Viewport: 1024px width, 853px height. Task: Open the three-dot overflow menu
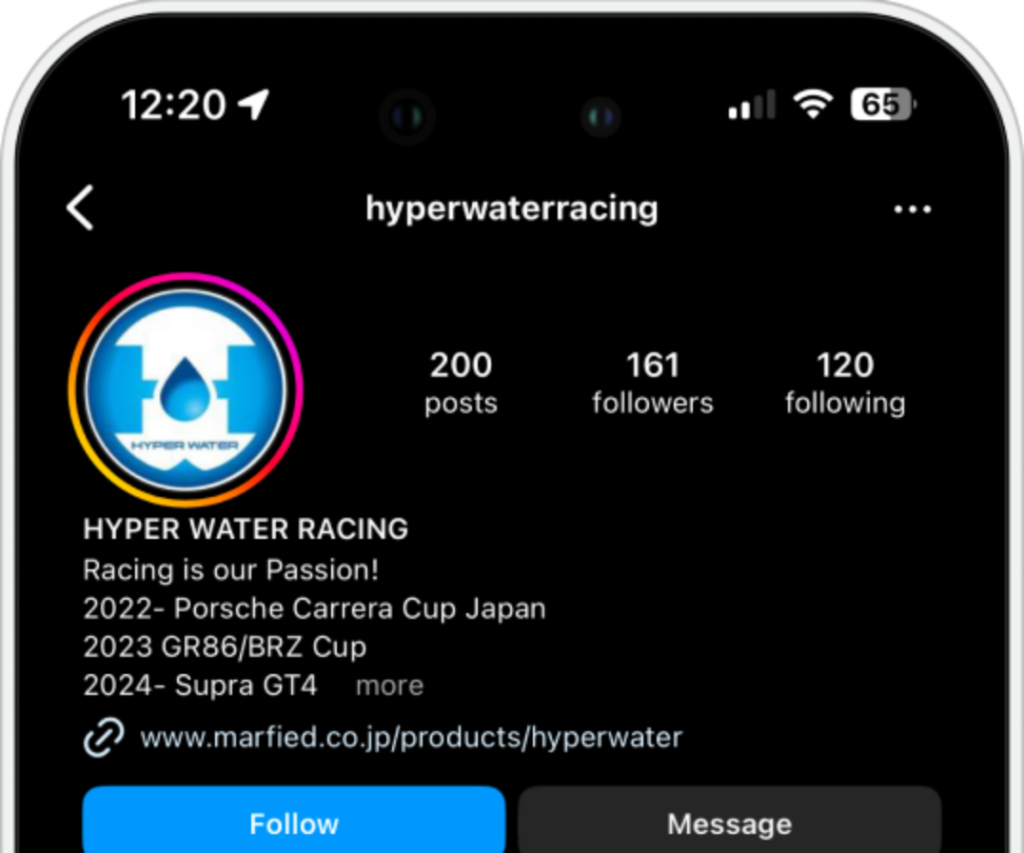pos(912,209)
